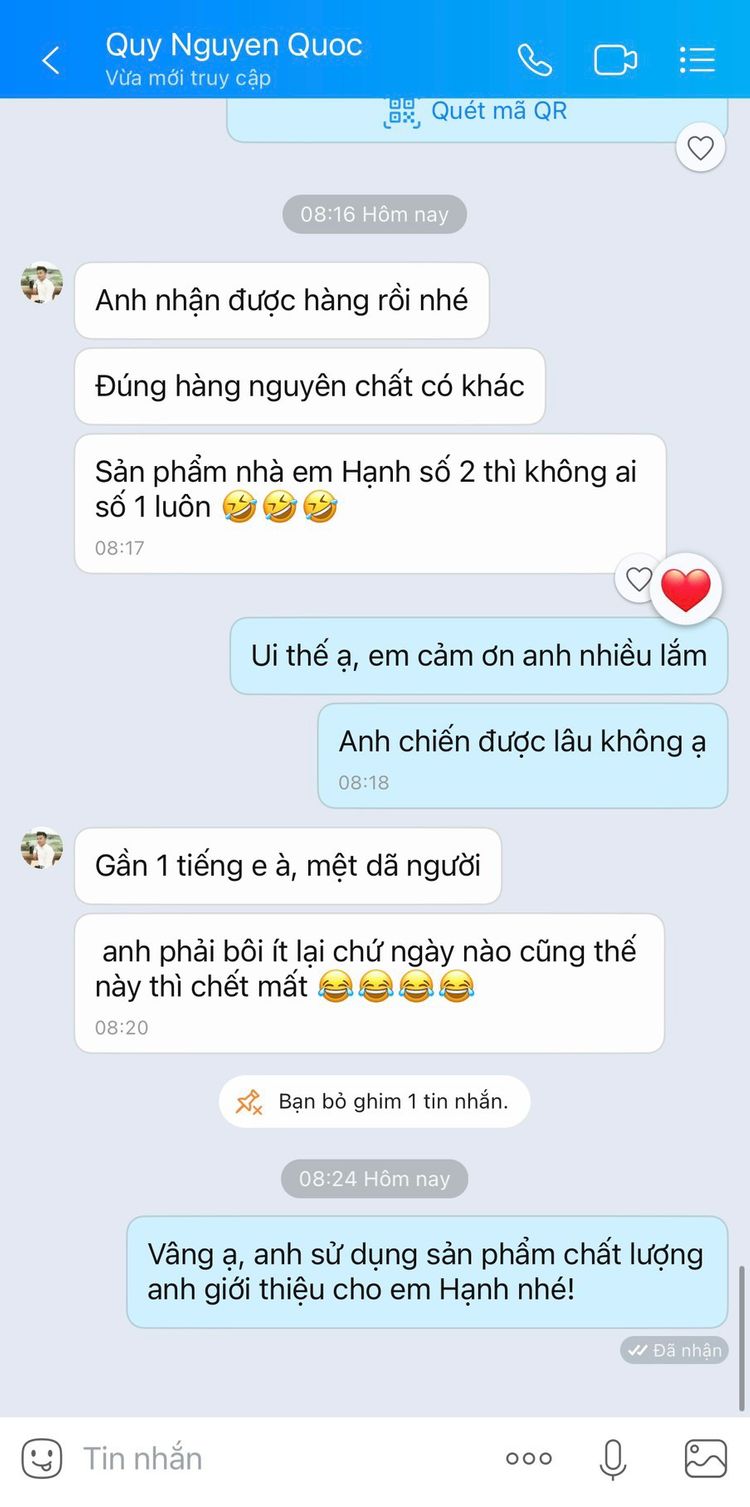750x1507 pixels.
Task: Open the sticker picker smiley icon
Action: [x=40, y=1458]
